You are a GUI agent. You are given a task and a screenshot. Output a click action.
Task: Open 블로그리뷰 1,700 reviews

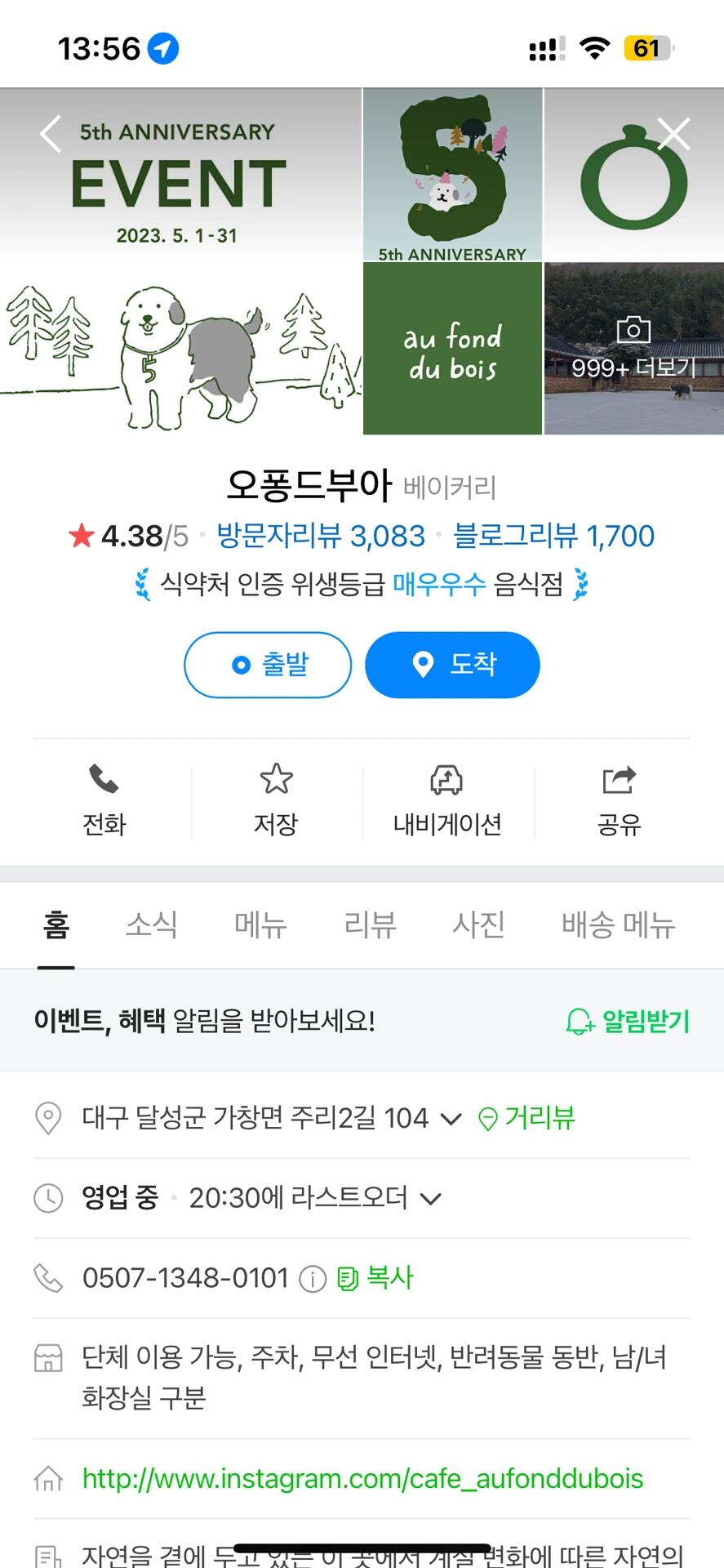coord(553,537)
